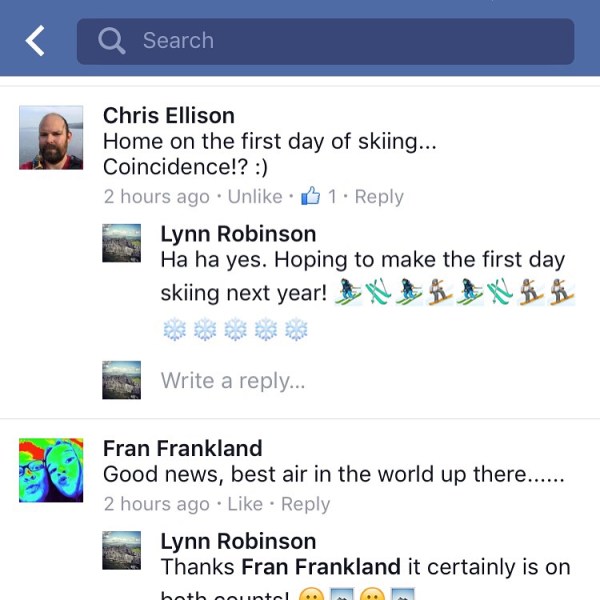The image size is (600, 600).
Task: Open Lynn Robinson's name in skiing reply
Action: click(238, 234)
